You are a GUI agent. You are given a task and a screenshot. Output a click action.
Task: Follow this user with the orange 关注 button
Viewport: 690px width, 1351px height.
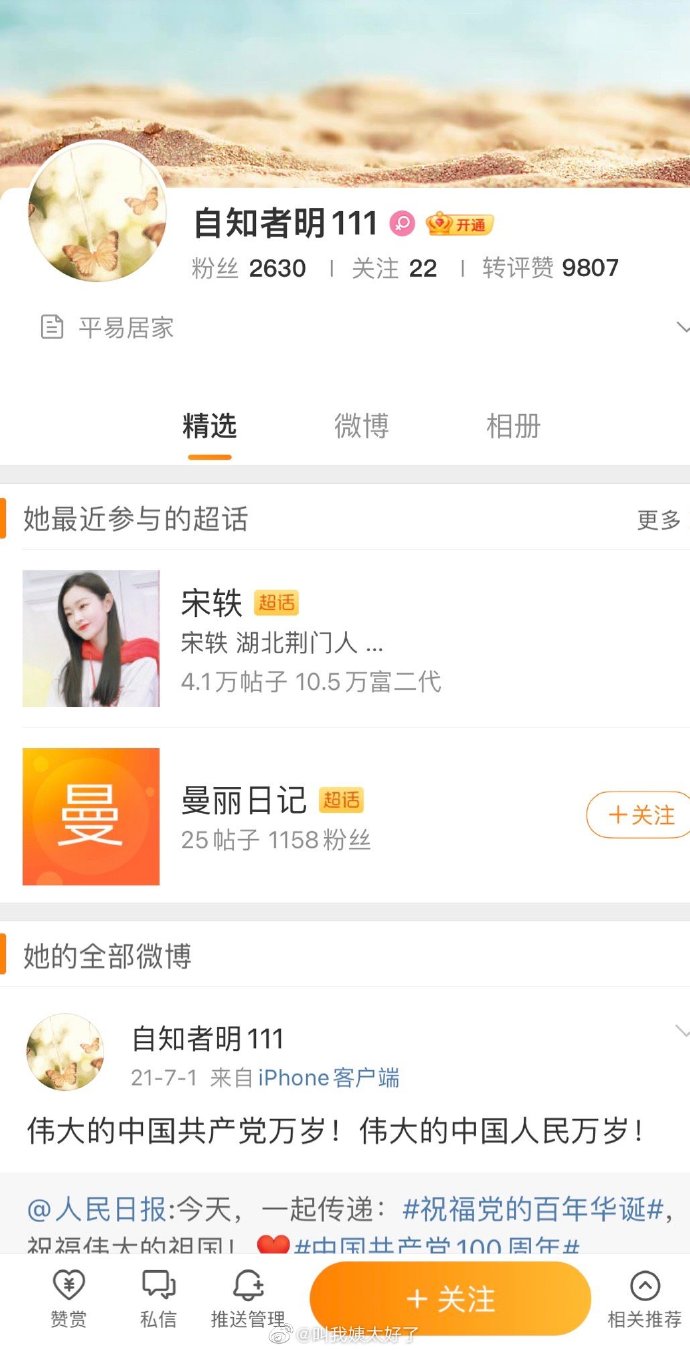450,1299
